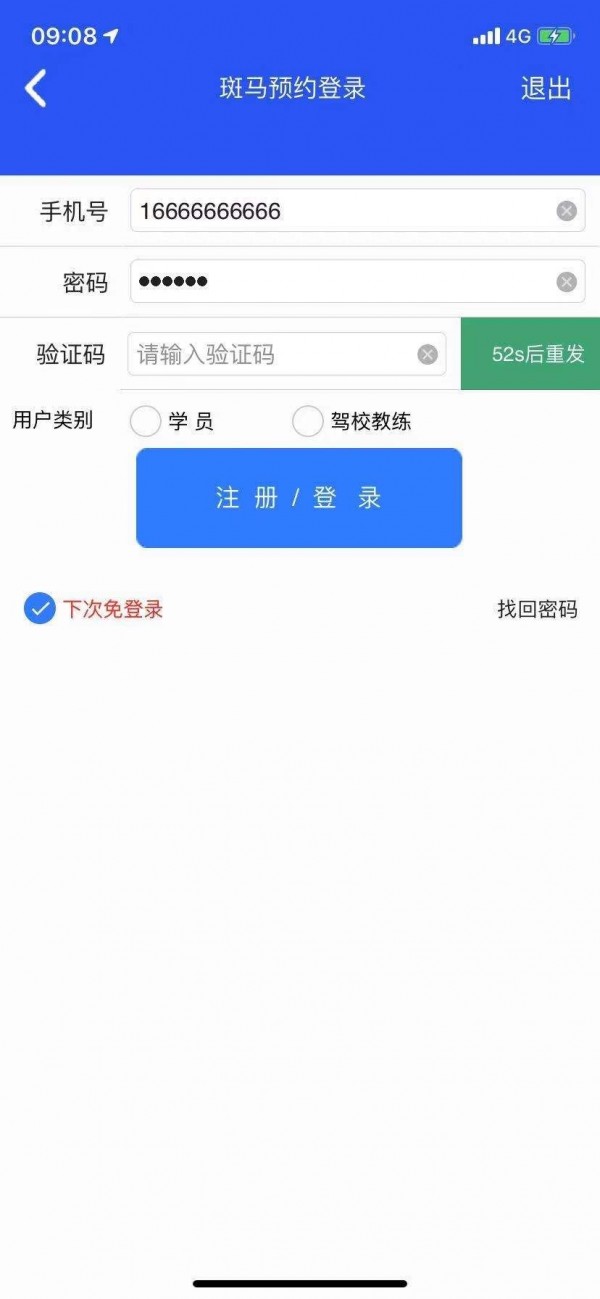Tap the 注册/登录 button
This screenshot has height=1299, width=600.
click(299, 498)
